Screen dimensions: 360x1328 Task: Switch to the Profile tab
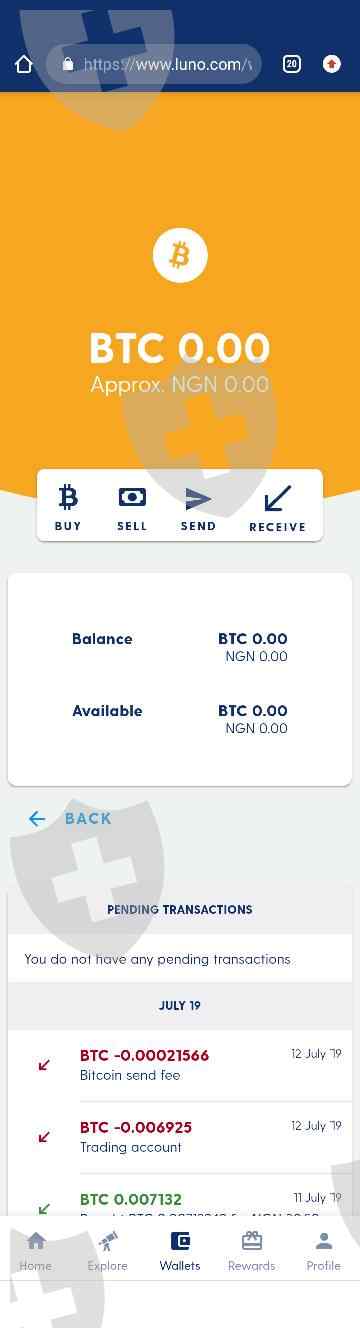(323, 1251)
